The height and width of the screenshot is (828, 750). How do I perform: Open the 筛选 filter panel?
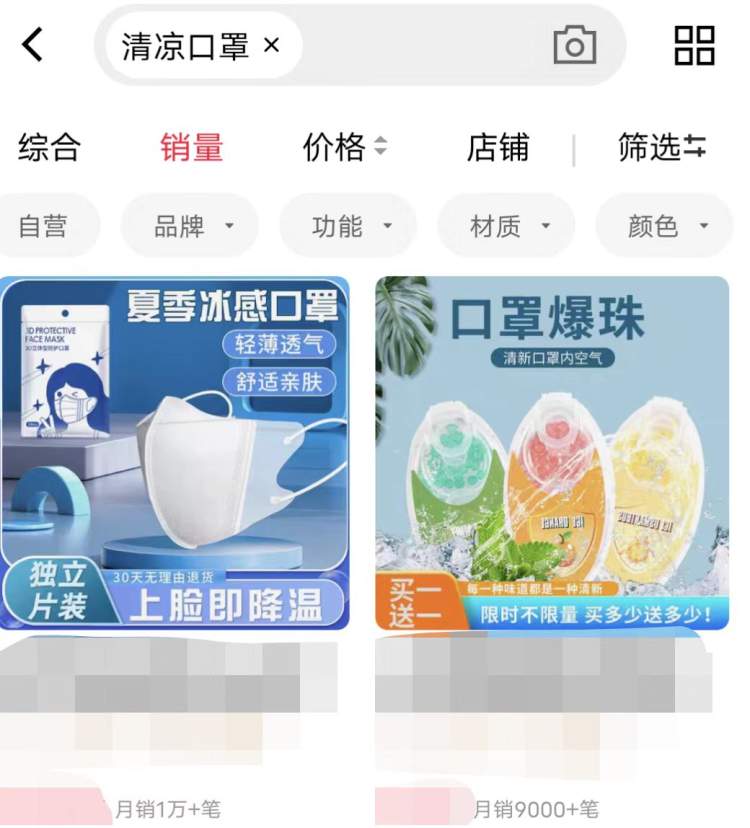pyautogui.click(x=662, y=148)
